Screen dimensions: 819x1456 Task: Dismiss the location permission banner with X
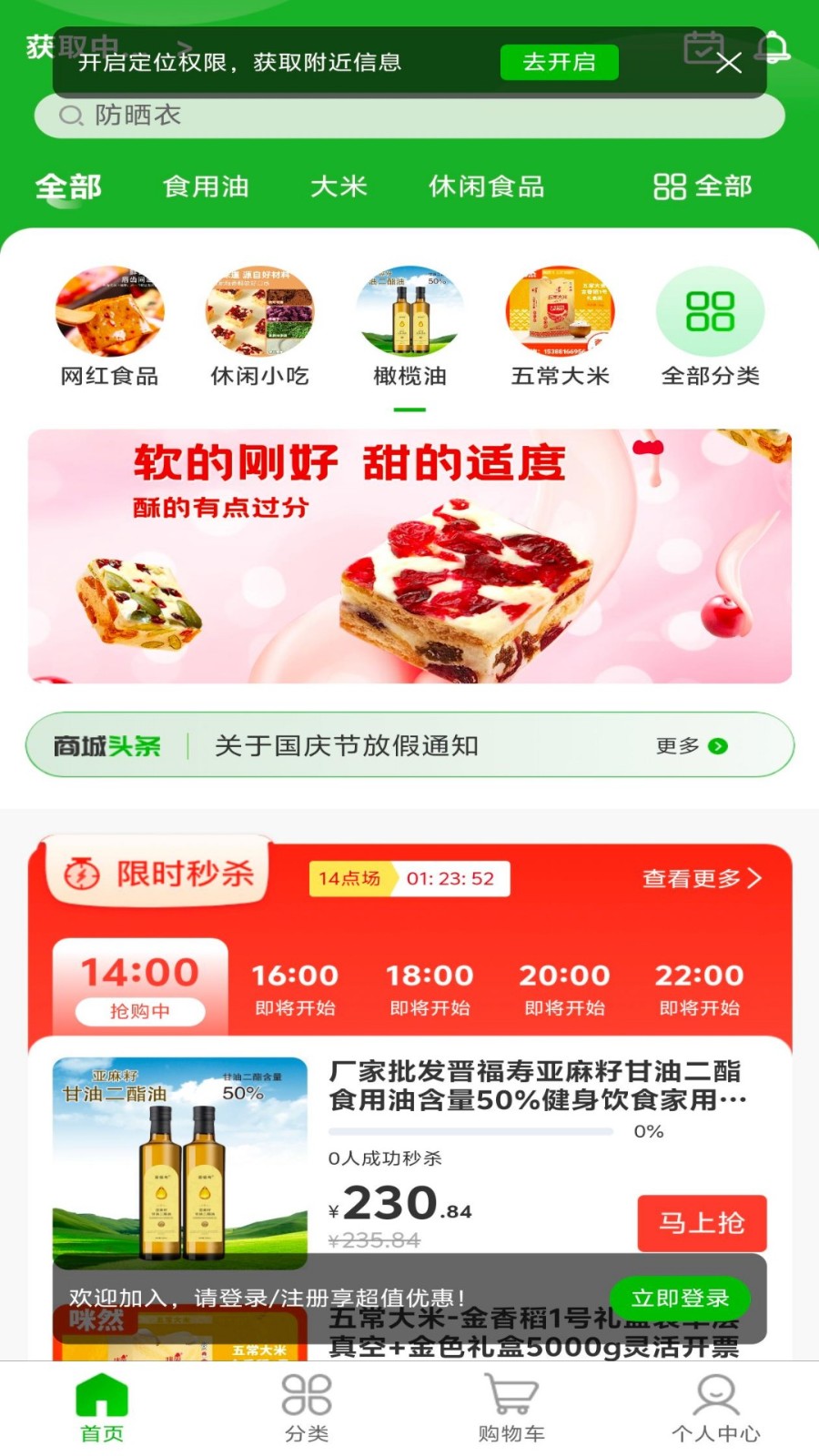(730, 63)
